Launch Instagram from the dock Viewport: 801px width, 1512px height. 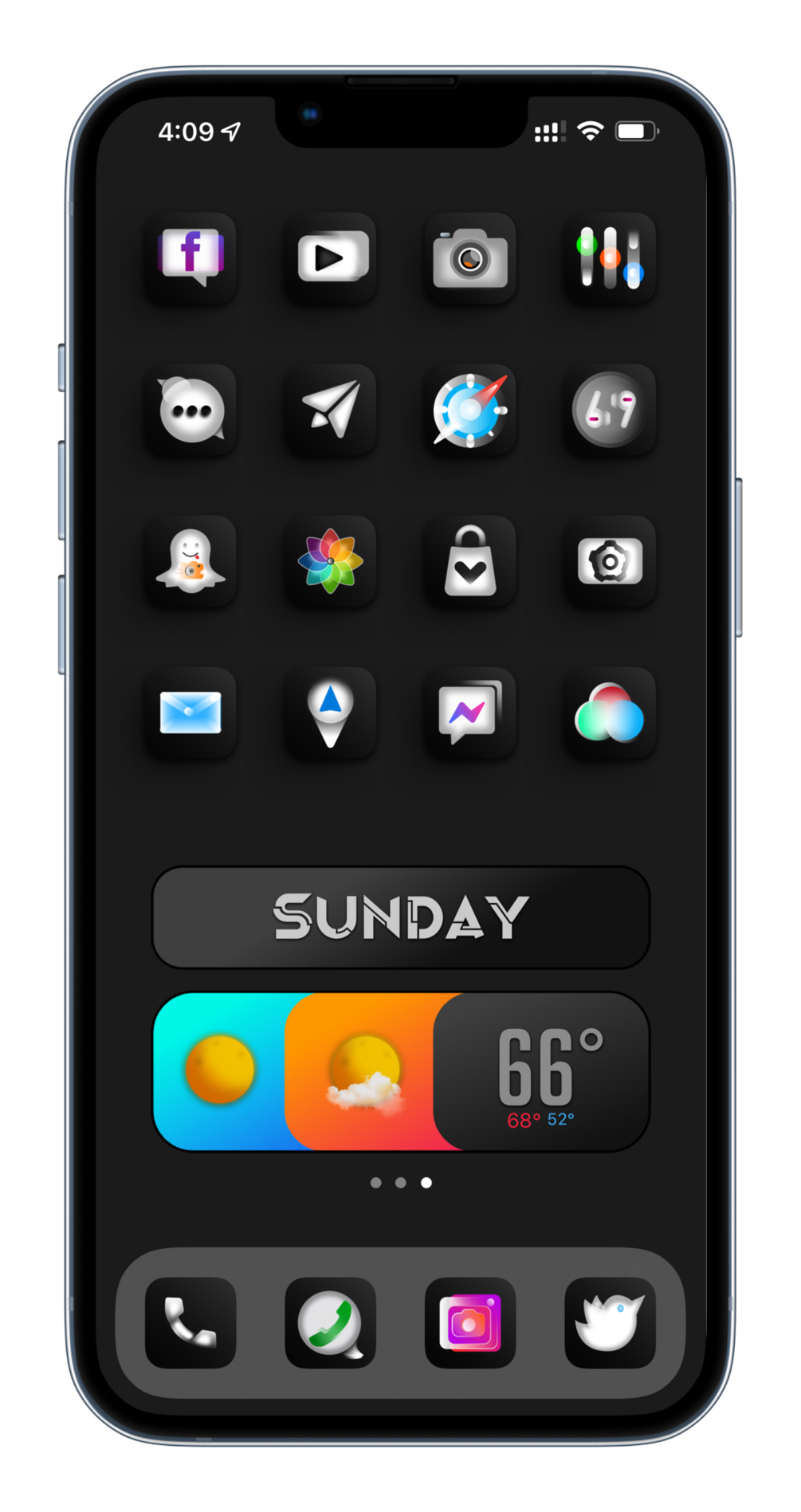pos(470,1322)
